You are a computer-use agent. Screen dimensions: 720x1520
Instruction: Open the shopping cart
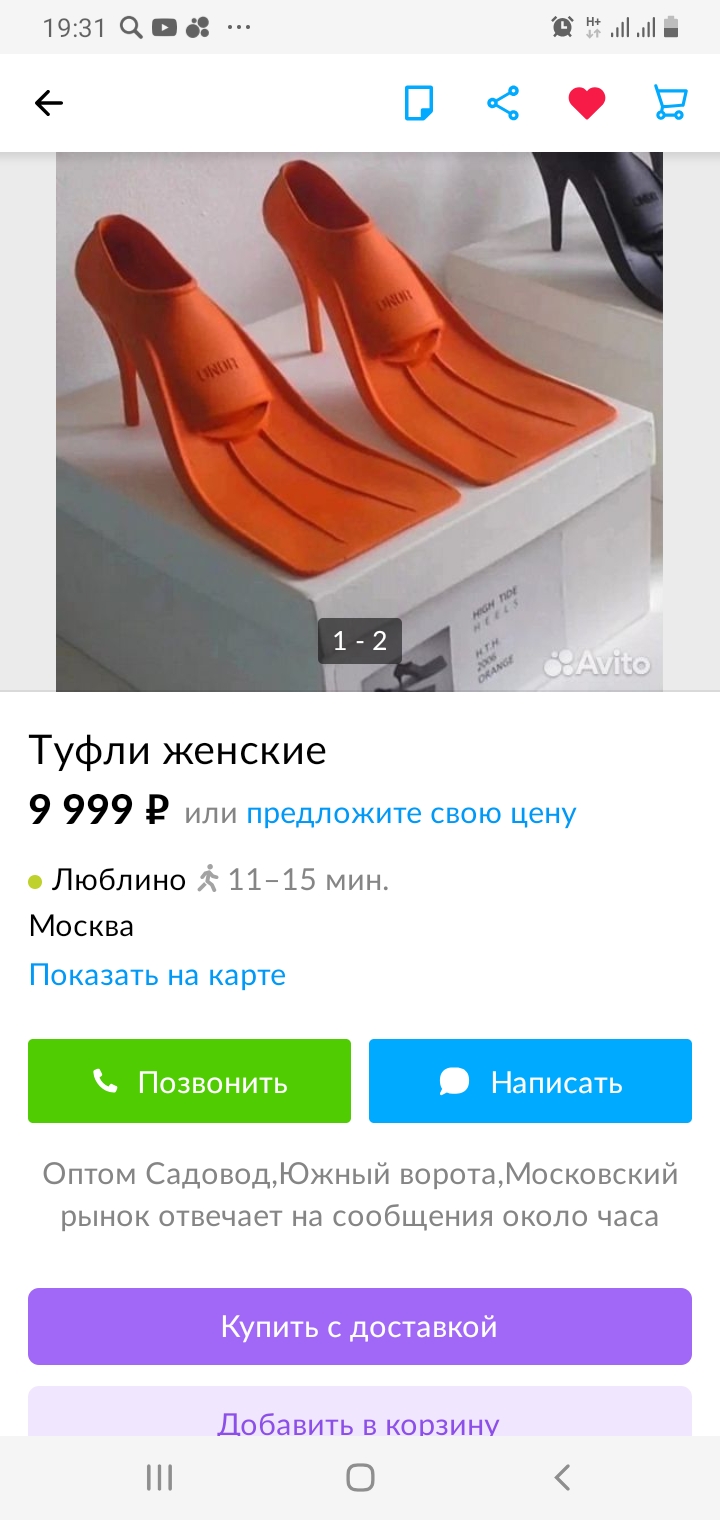pyautogui.click(x=670, y=103)
